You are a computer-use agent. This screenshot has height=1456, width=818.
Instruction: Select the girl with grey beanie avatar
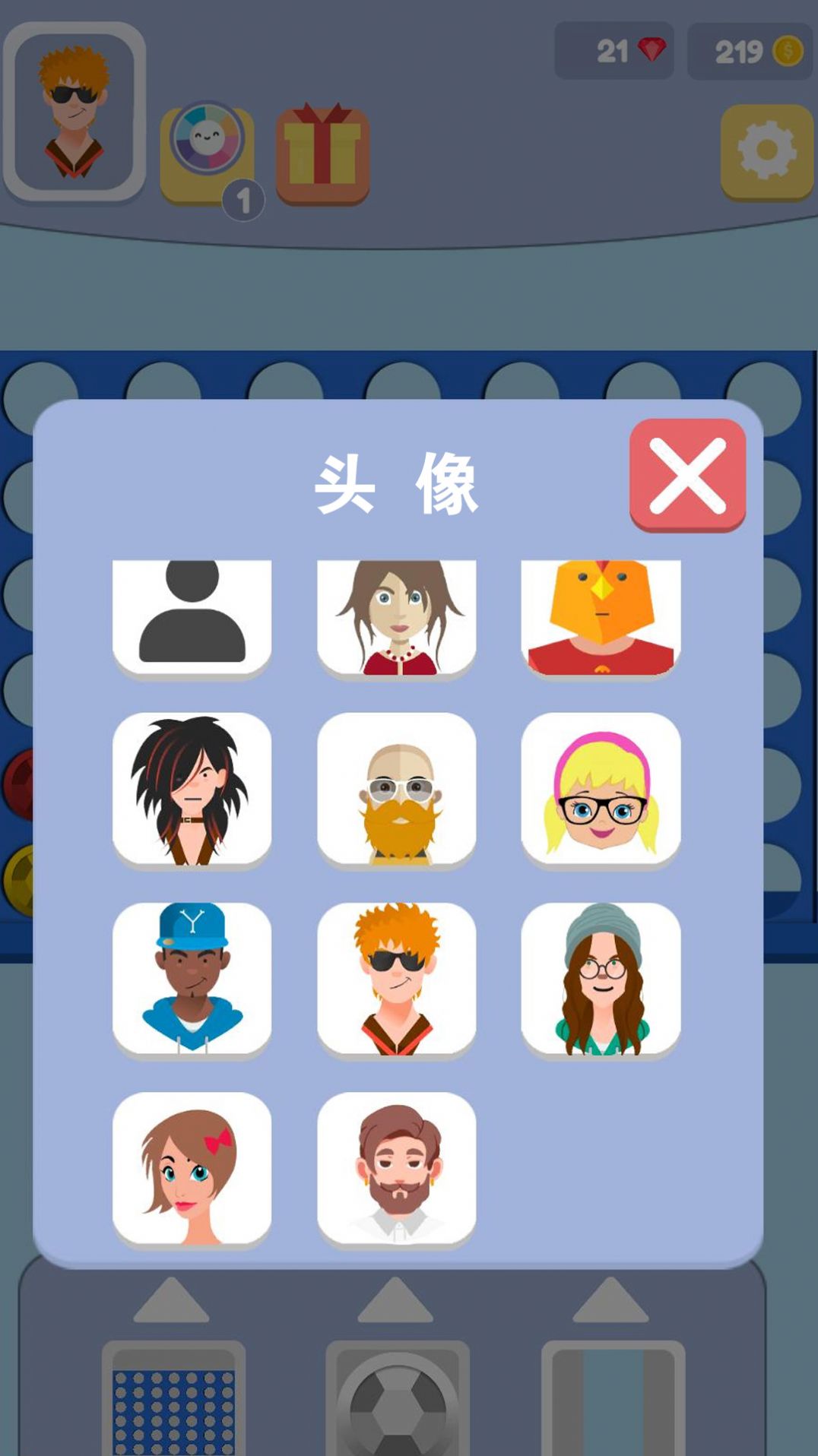(601, 980)
